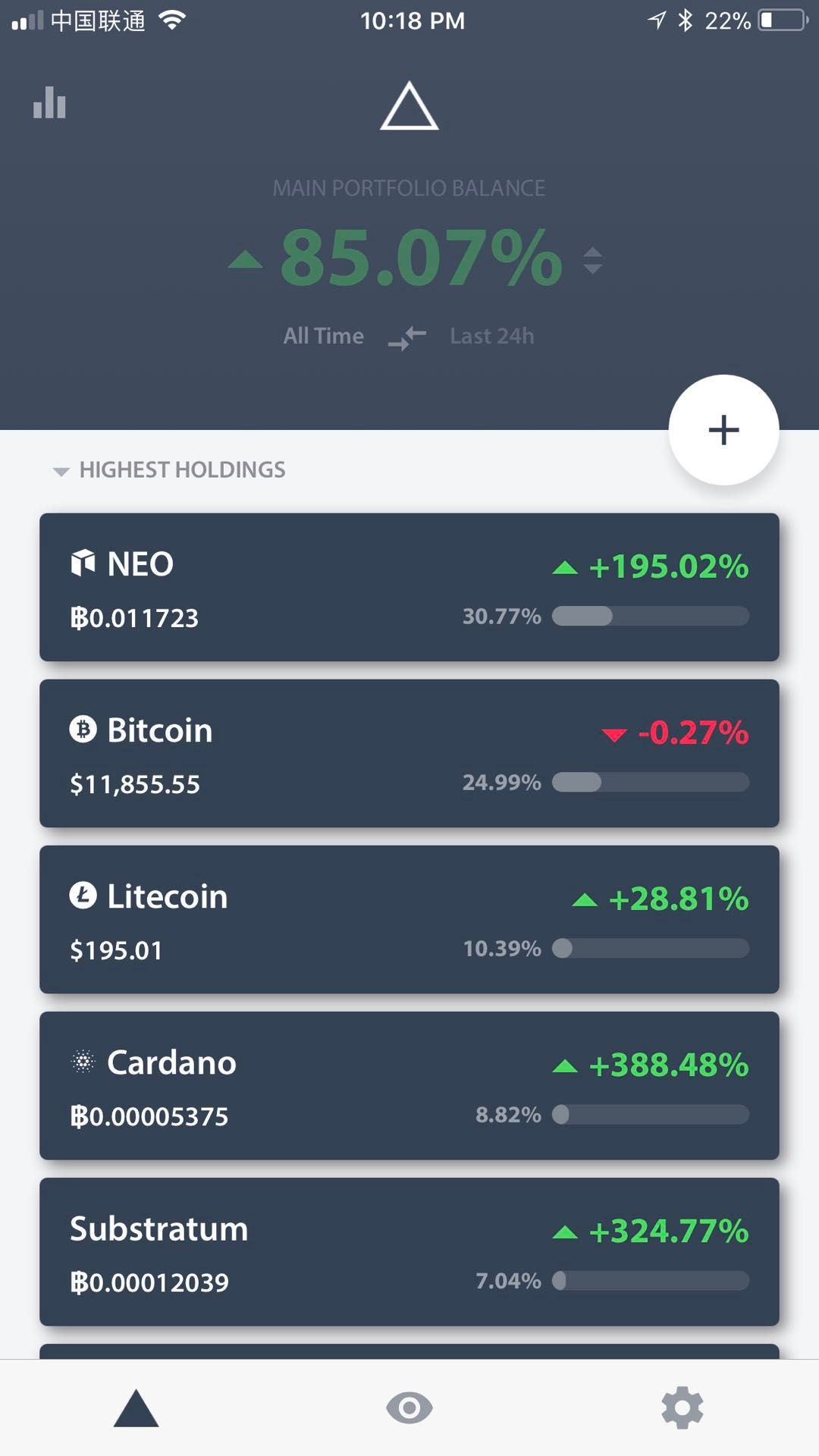Open the NEO holding card
This screenshot has height=1456, width=819.
pyautogui.click(x=409, y=587)
